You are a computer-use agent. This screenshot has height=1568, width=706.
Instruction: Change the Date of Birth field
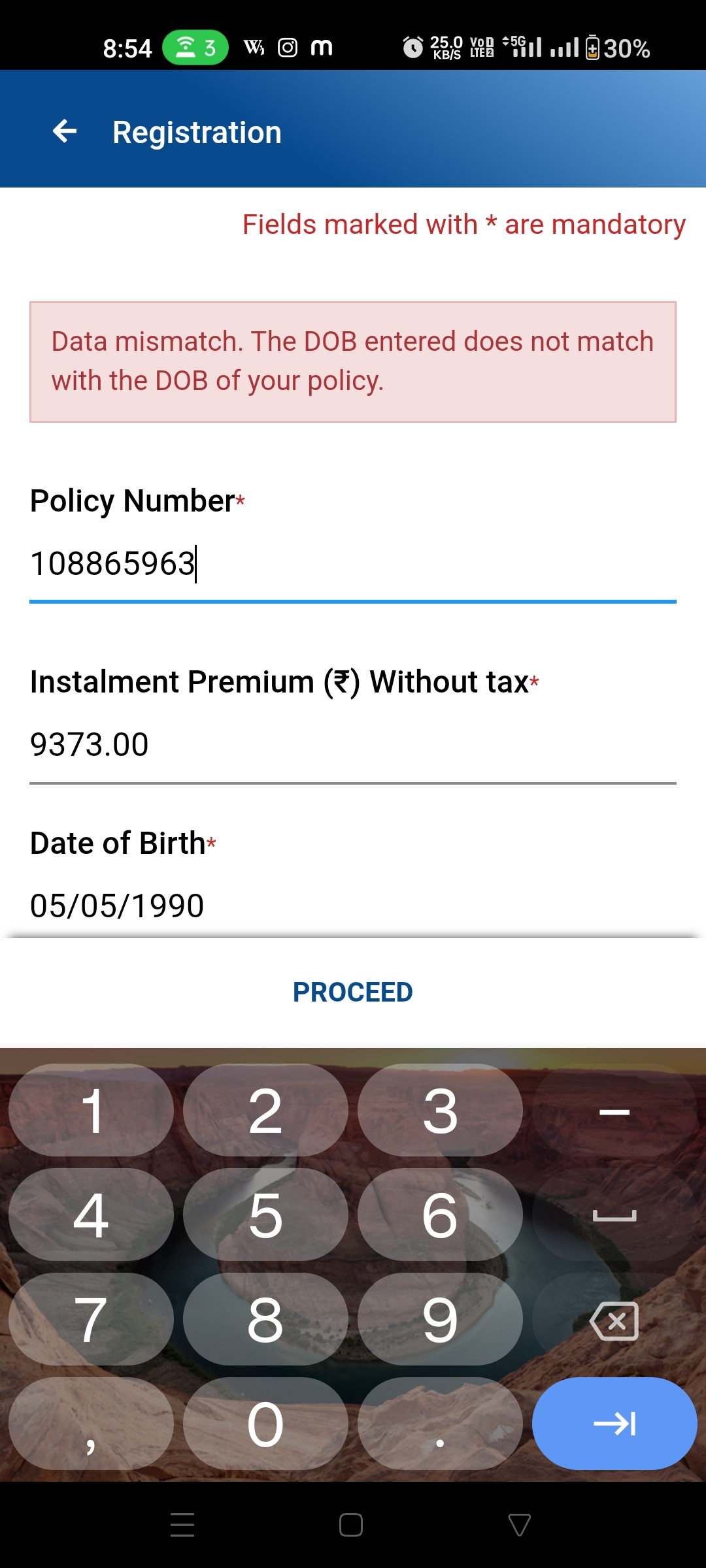[352, 906]
